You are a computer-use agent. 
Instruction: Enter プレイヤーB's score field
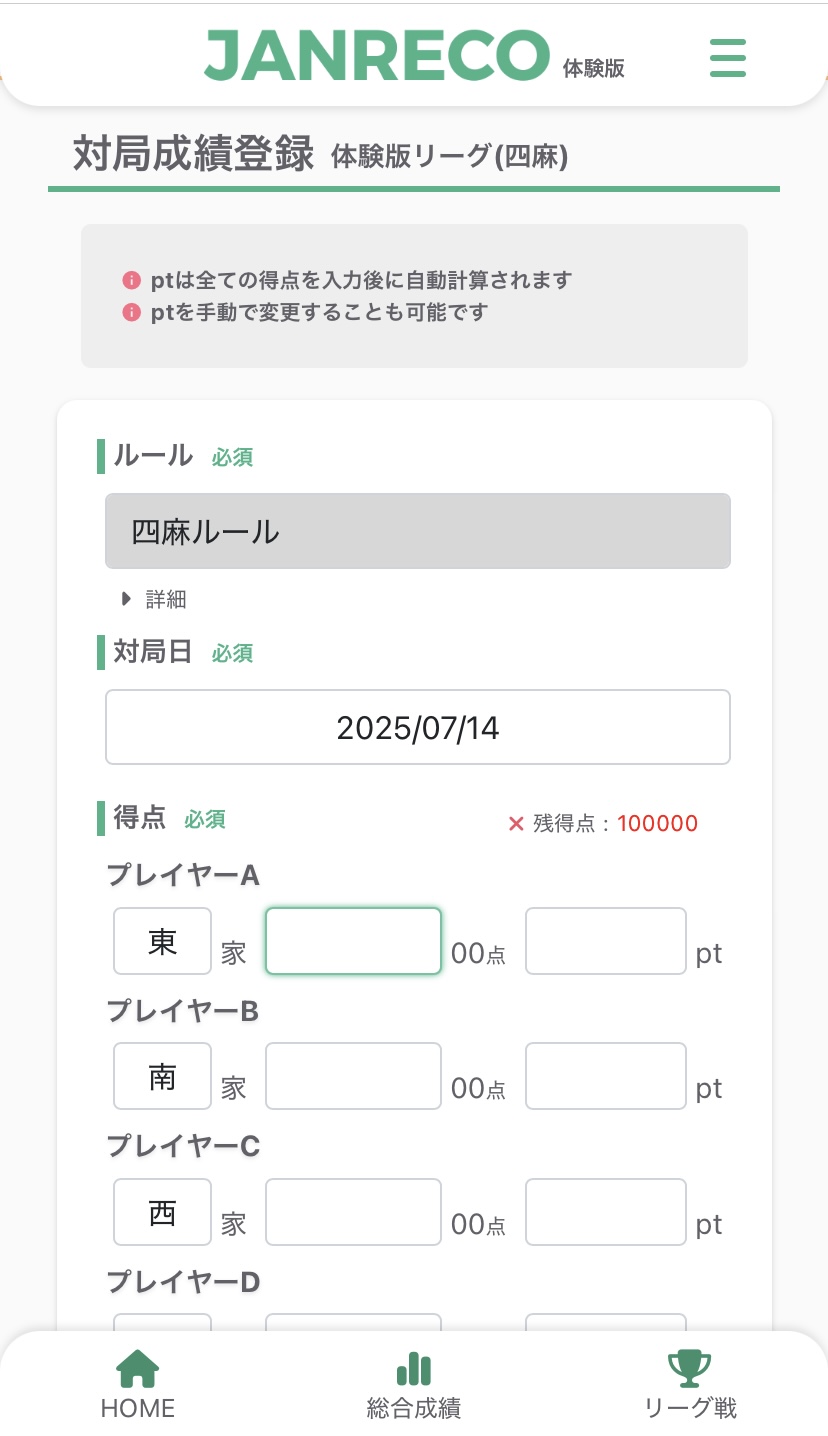coord(352,1076)
